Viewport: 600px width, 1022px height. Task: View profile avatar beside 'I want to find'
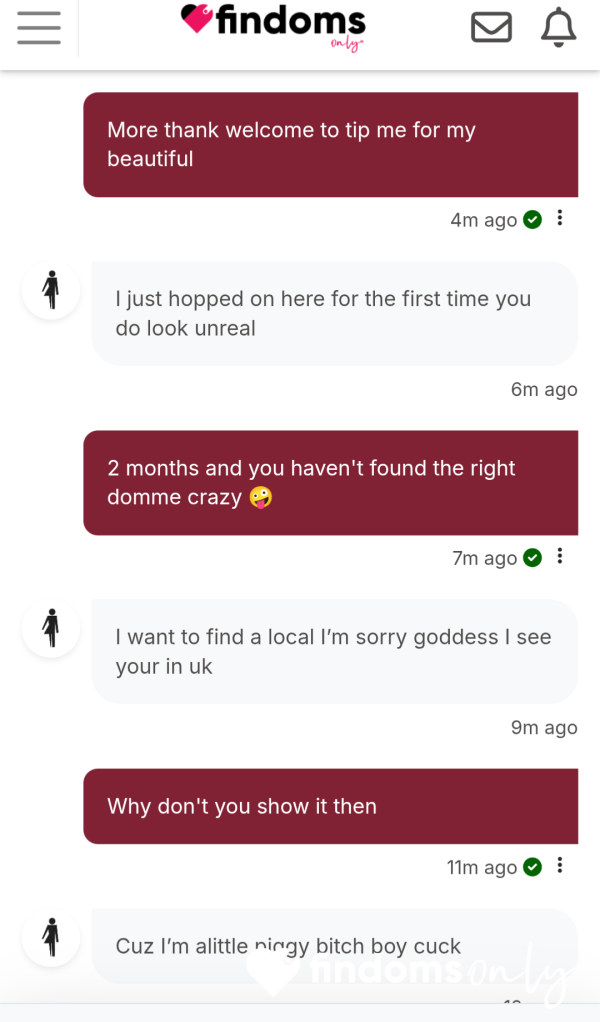click(51, 628)
